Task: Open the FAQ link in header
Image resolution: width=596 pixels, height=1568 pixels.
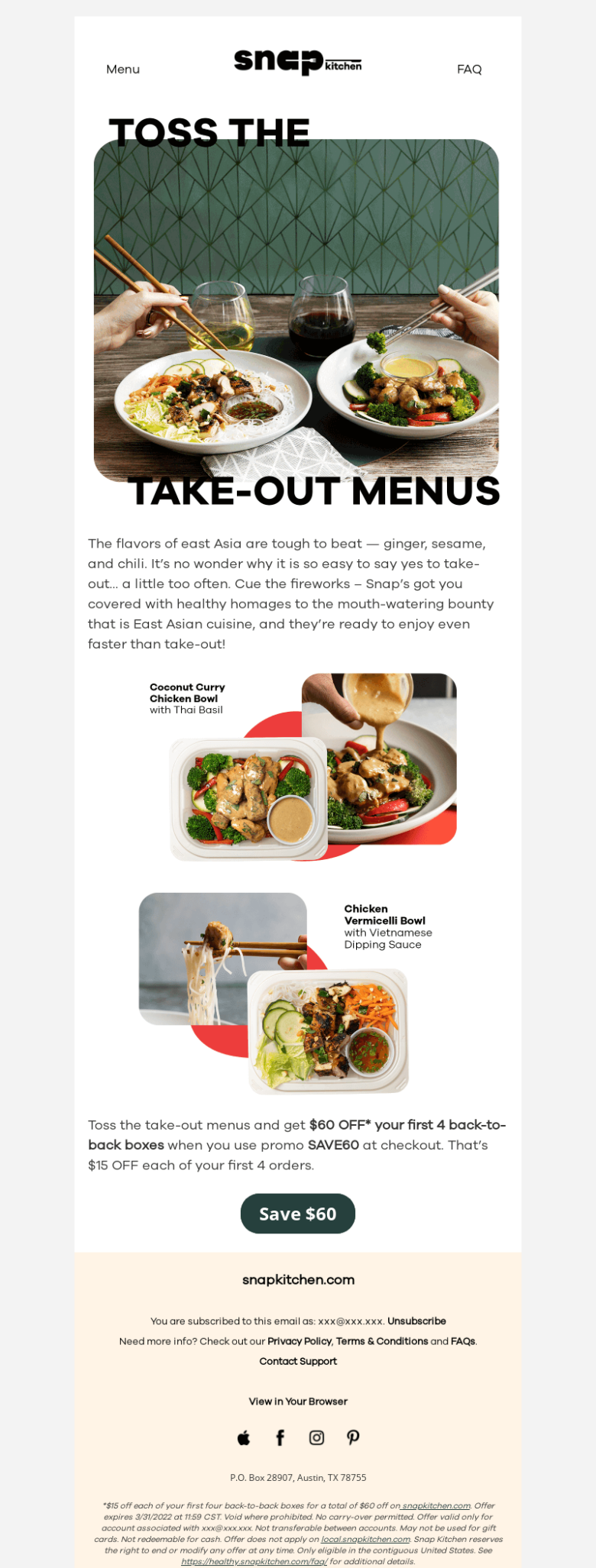Action: pos(469,70)
